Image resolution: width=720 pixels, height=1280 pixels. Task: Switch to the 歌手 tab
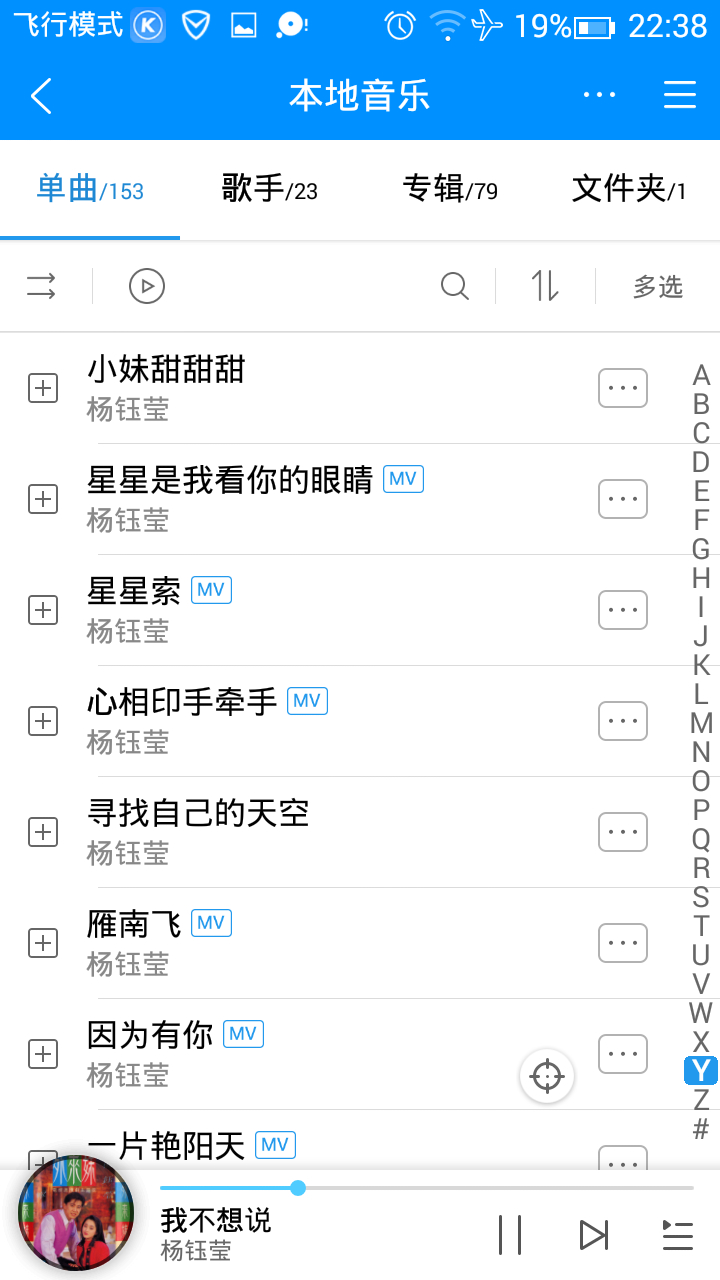[269, 189]
